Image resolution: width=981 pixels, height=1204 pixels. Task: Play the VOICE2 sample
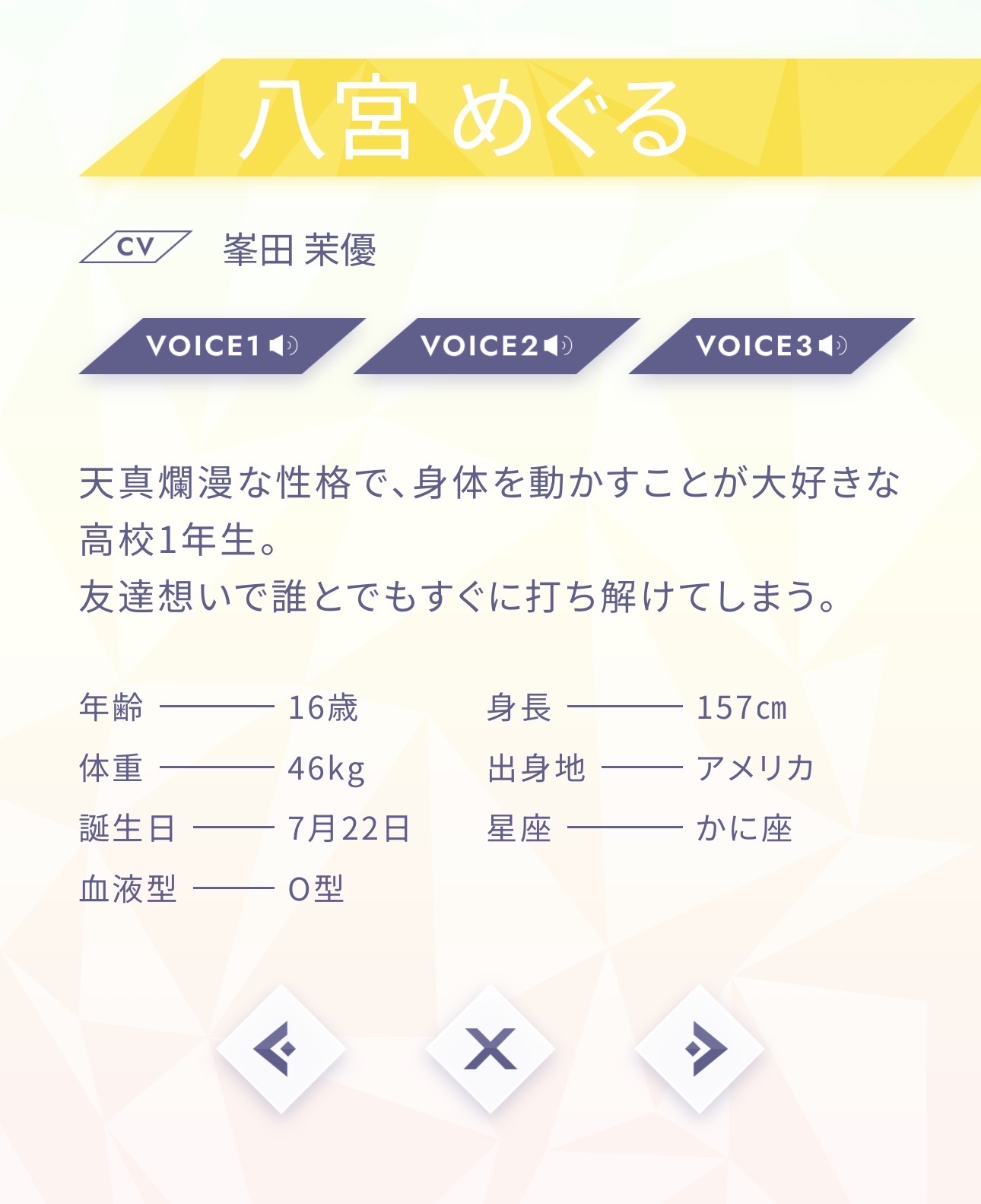point(496,346)
